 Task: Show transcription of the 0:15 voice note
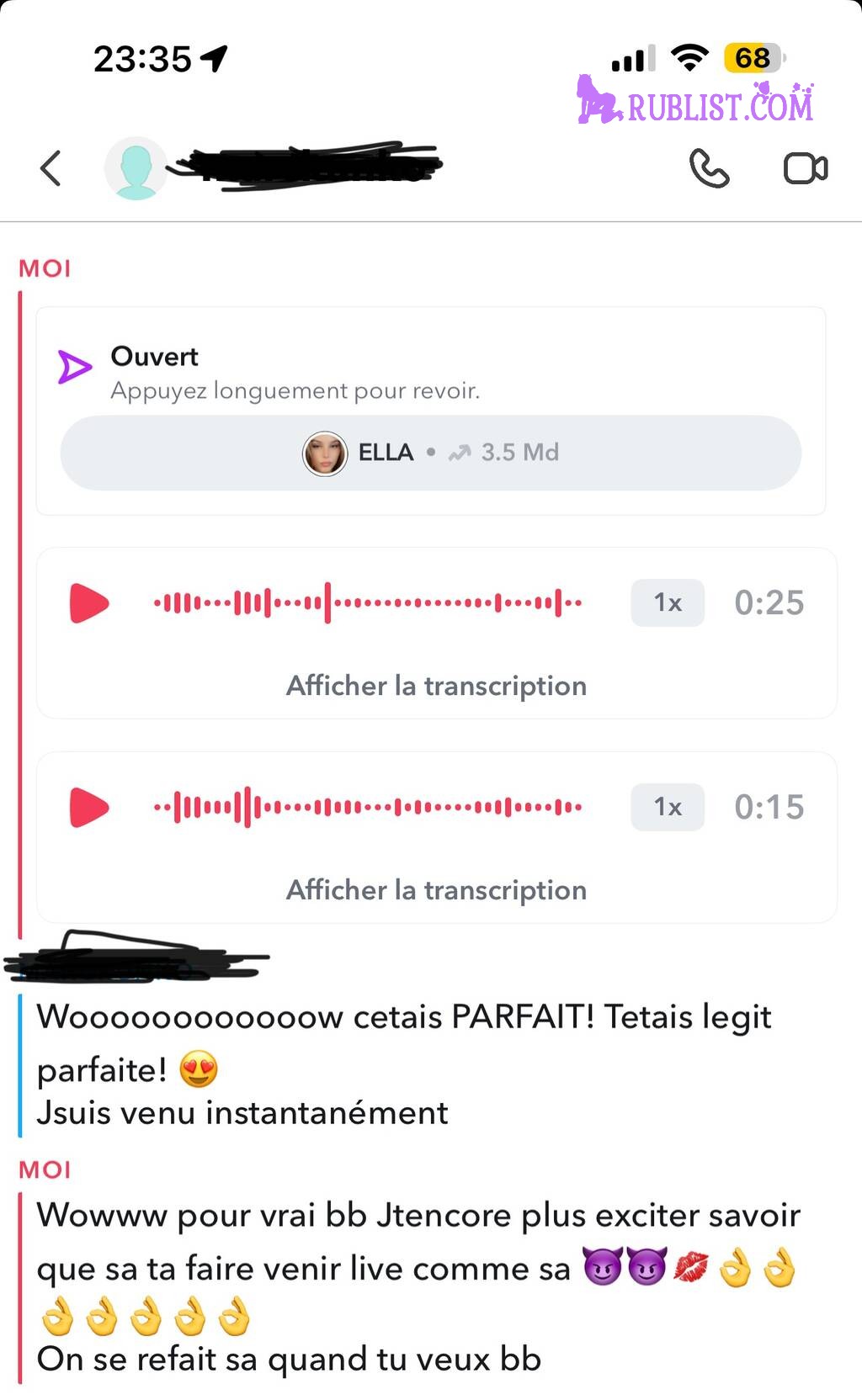point(436,890)
